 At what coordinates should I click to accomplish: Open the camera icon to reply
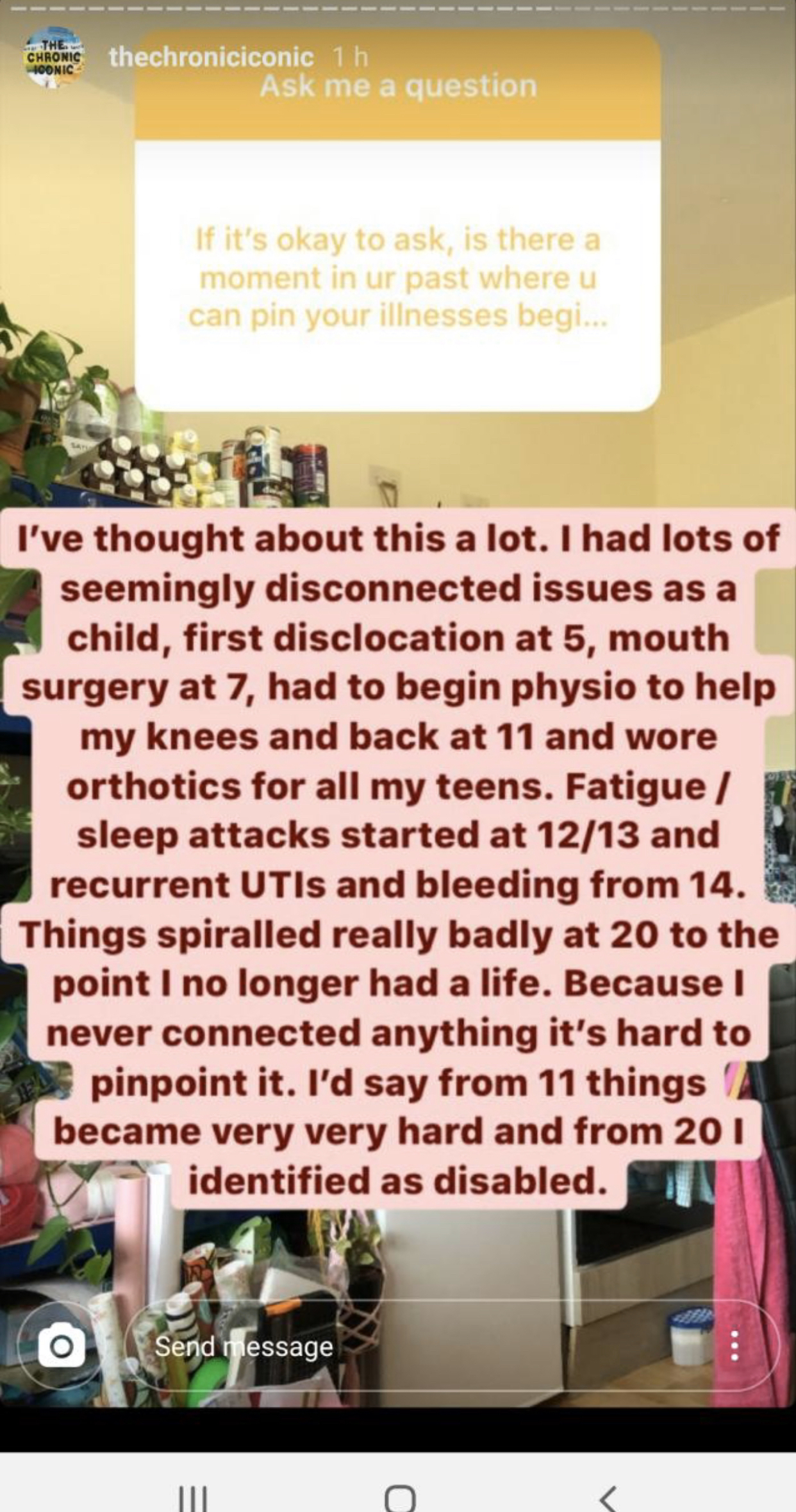pos(62,1345)
